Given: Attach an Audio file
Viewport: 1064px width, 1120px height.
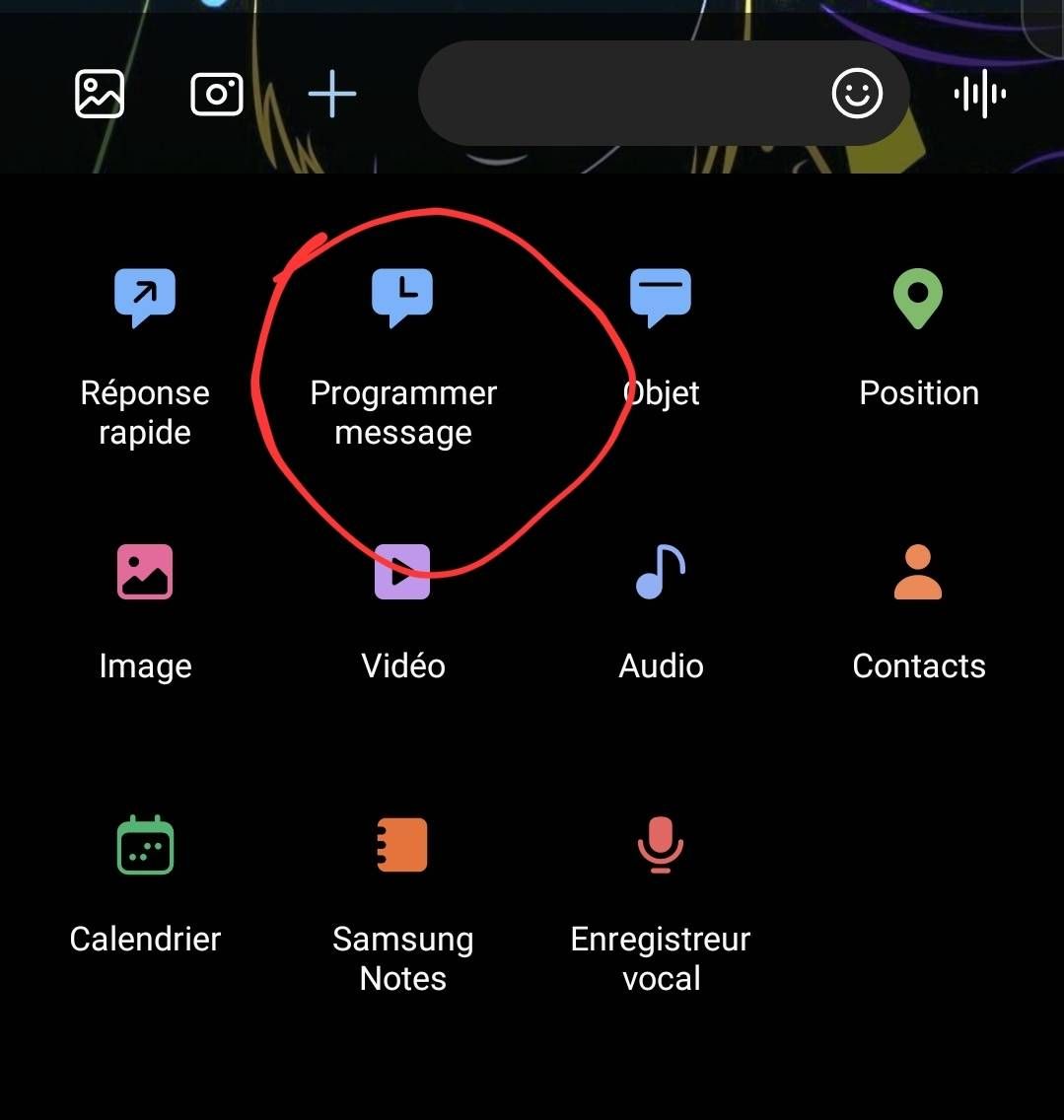Looking at the screenshot, I should [661, 608].
